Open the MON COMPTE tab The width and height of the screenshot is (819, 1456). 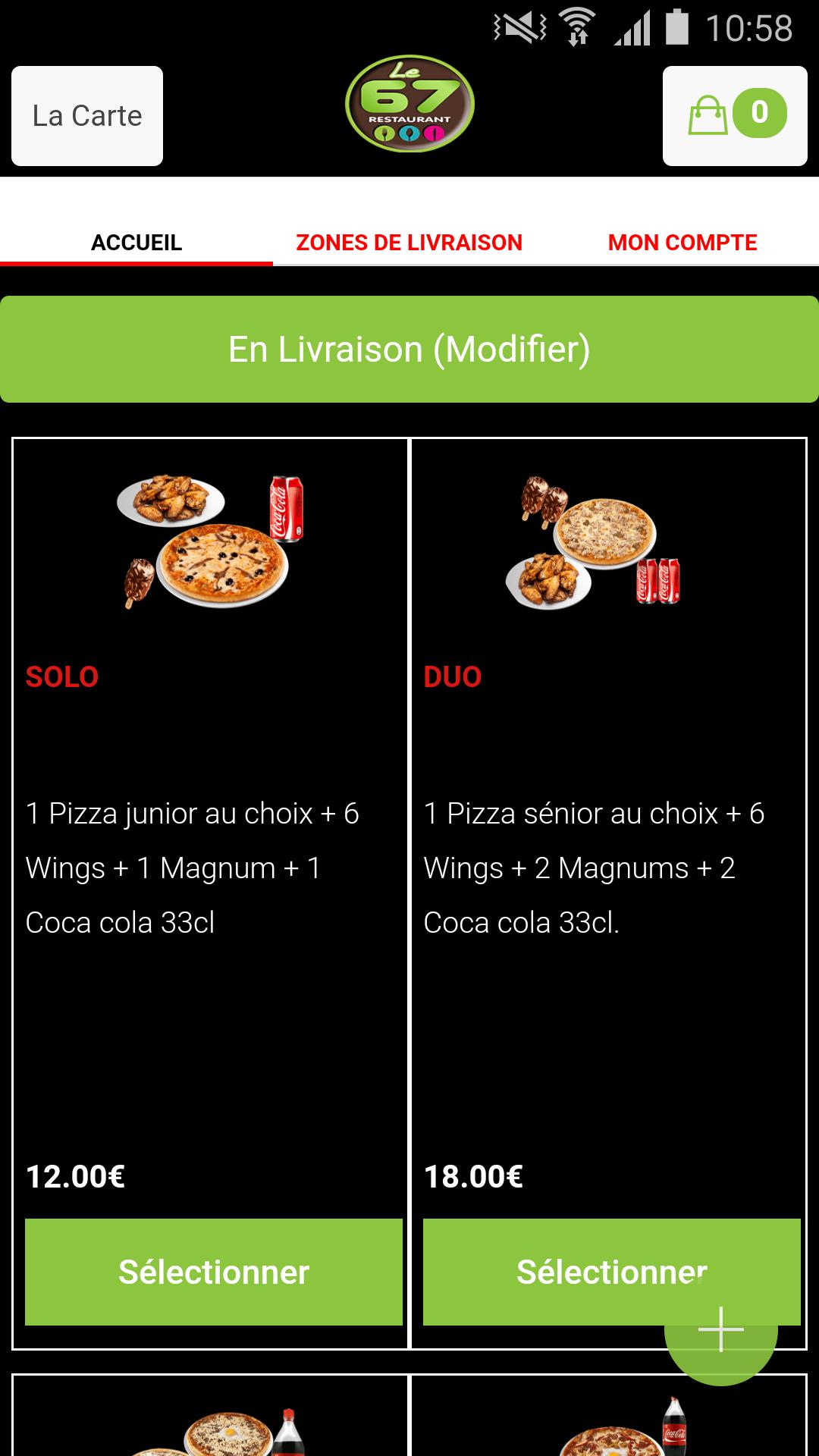click(x=680, y=243)
